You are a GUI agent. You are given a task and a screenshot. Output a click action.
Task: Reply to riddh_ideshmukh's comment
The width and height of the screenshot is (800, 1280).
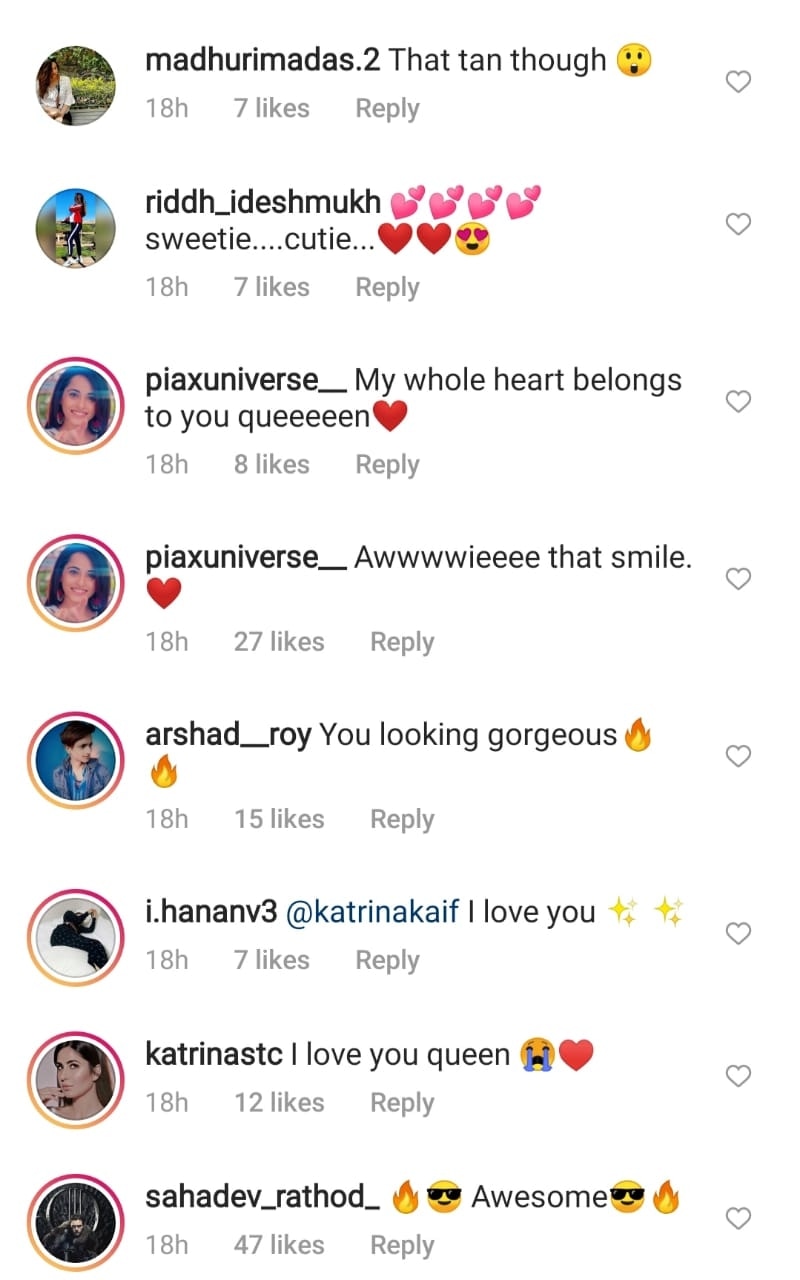(x=387, y=287)
